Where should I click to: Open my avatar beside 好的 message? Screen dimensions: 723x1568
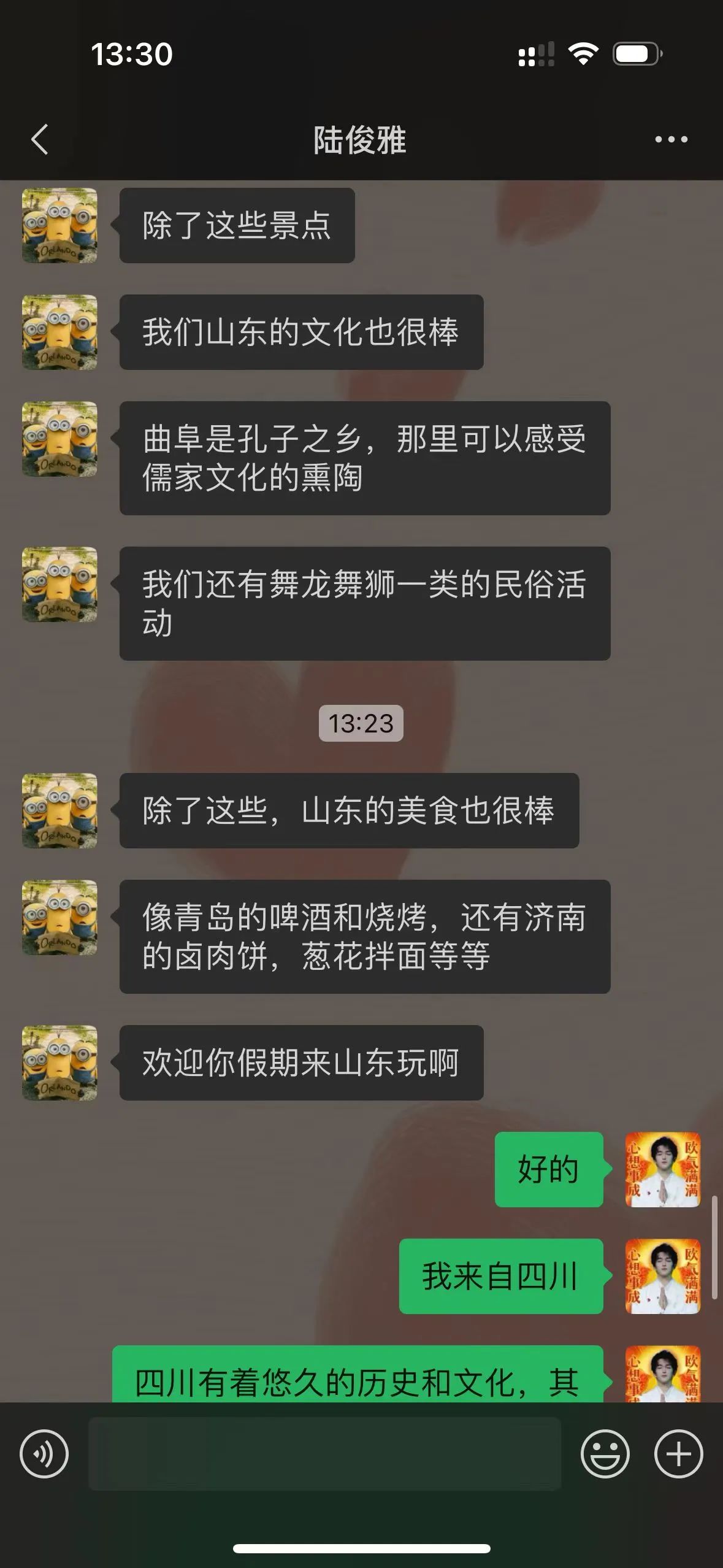(x=662, y=1169)
